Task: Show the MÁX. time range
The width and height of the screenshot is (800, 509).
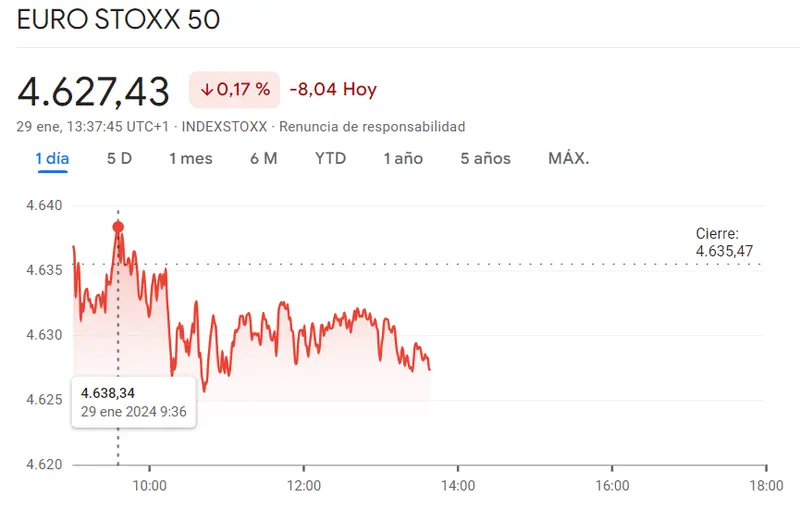Action: click(568, 159)
